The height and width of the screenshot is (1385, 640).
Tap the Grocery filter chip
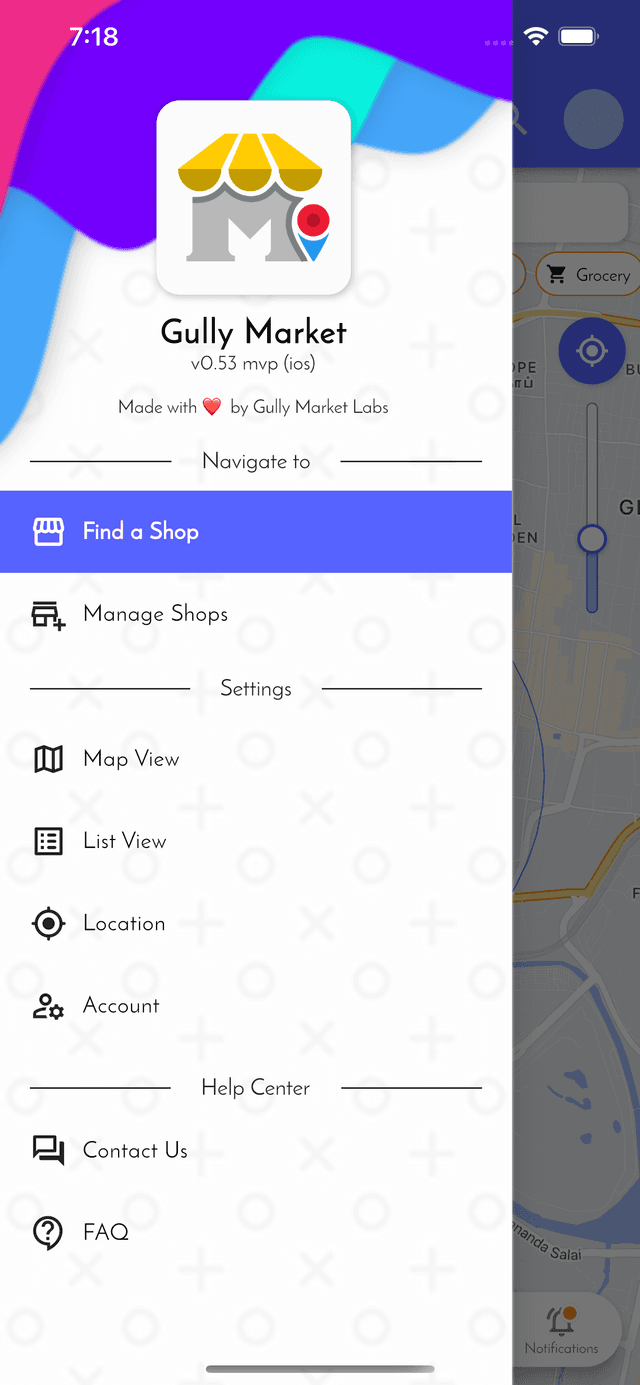590,275
